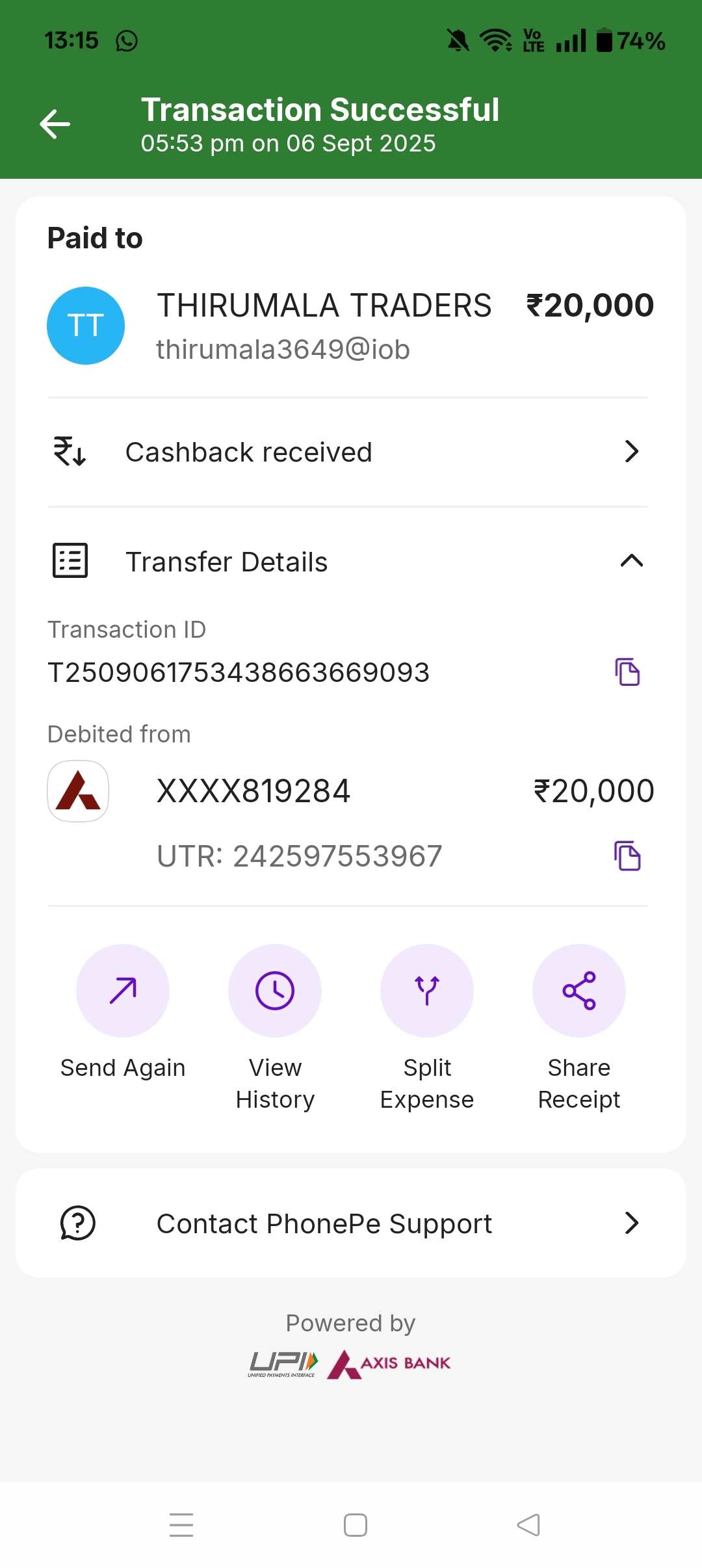Go back using the header arrow
Image resolution: width=702 pixels, height=1568 pixels.
tap(55, 124)
